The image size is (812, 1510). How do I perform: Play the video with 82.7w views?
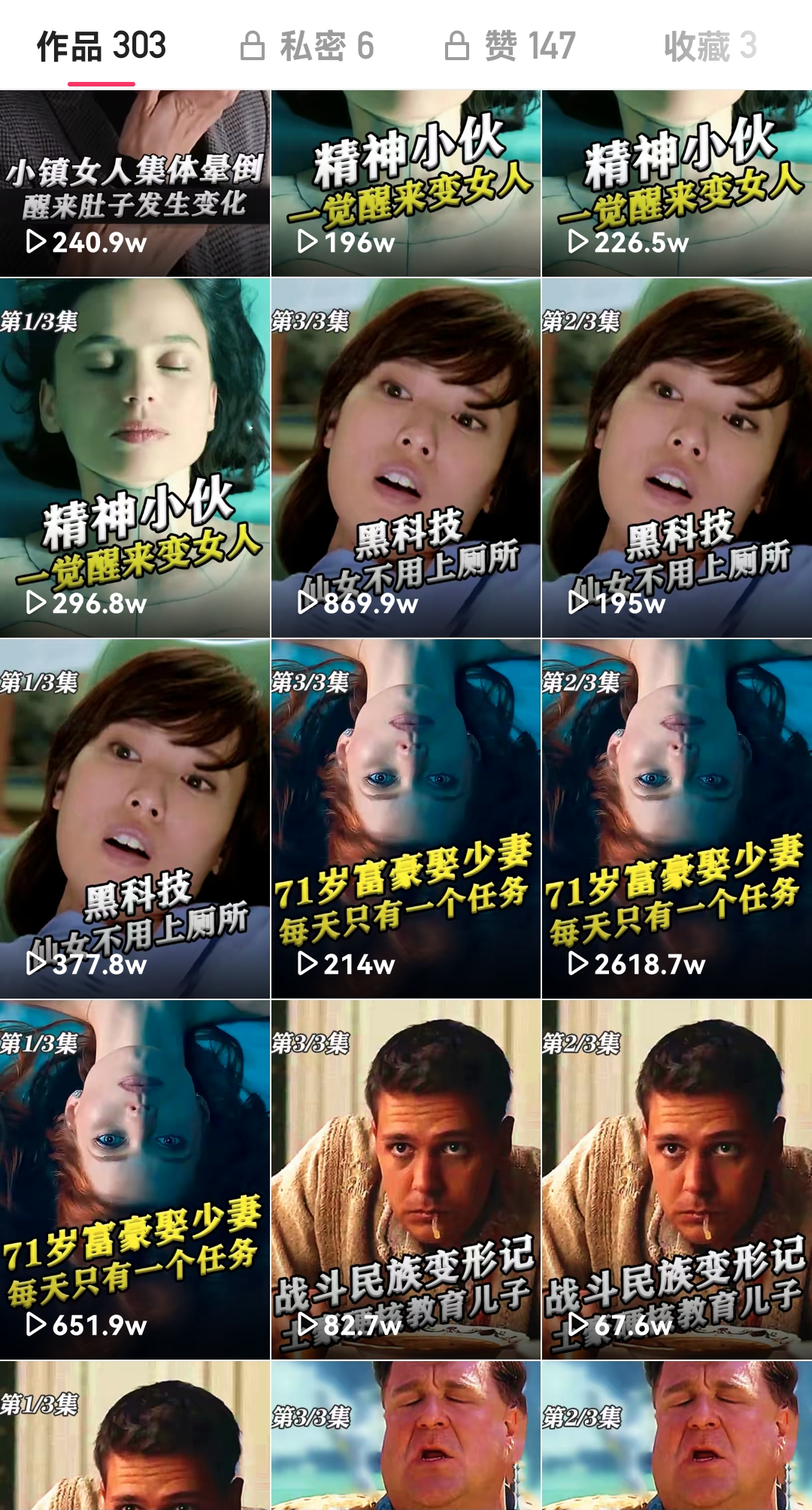click(405, 1179)
